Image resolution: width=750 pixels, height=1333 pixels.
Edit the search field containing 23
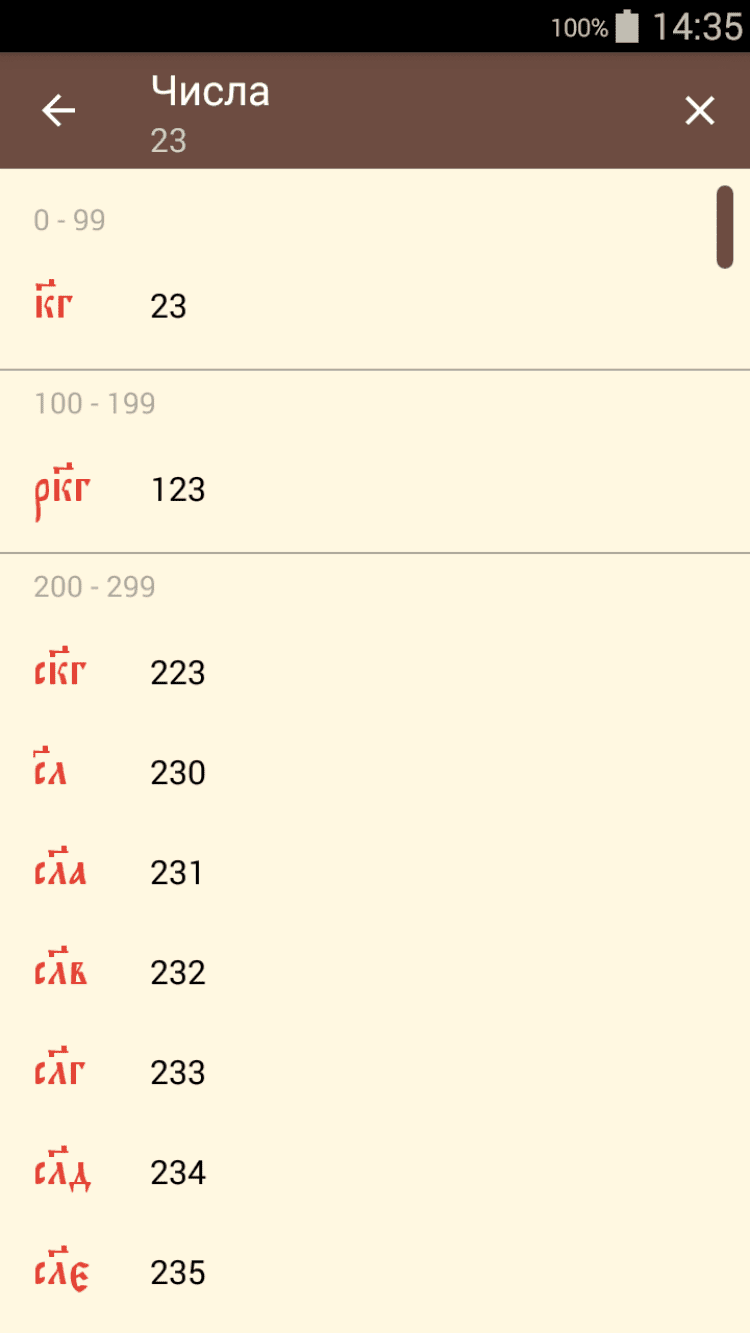click(400, 140)
